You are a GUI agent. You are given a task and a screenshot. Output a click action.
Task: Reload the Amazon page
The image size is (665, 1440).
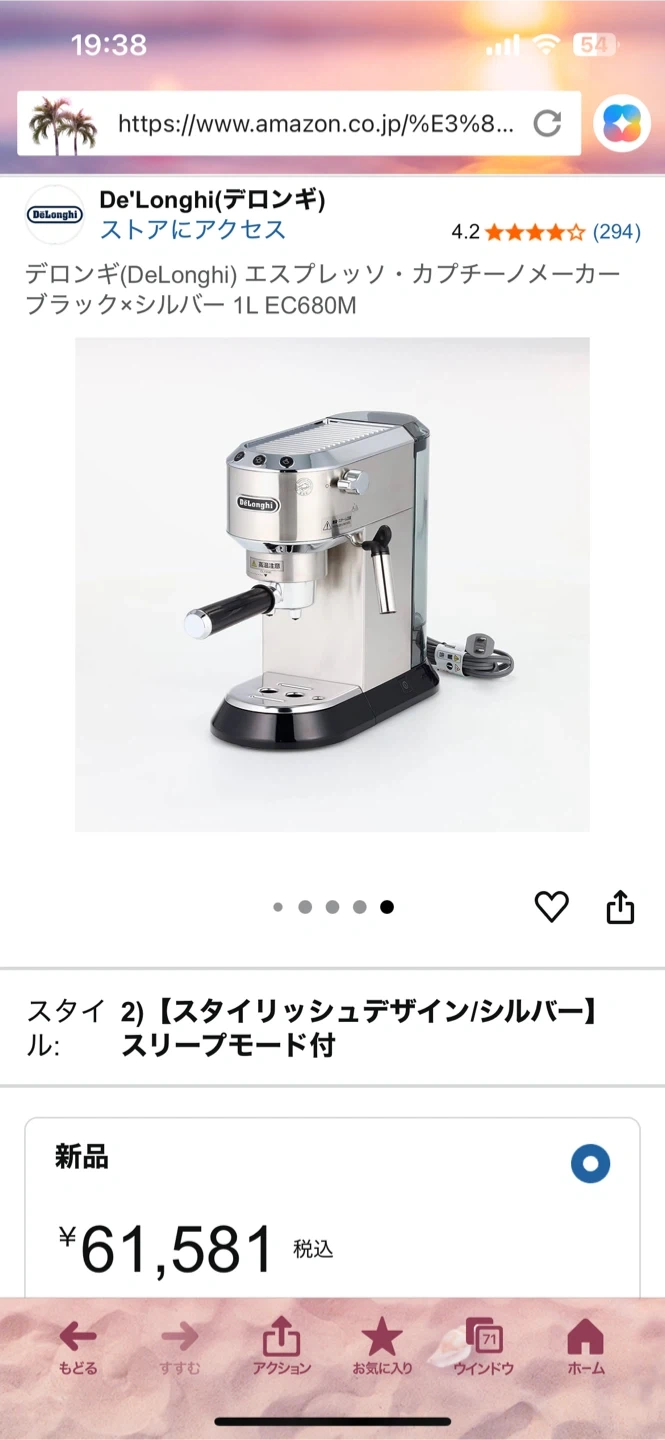pos(547,124)
